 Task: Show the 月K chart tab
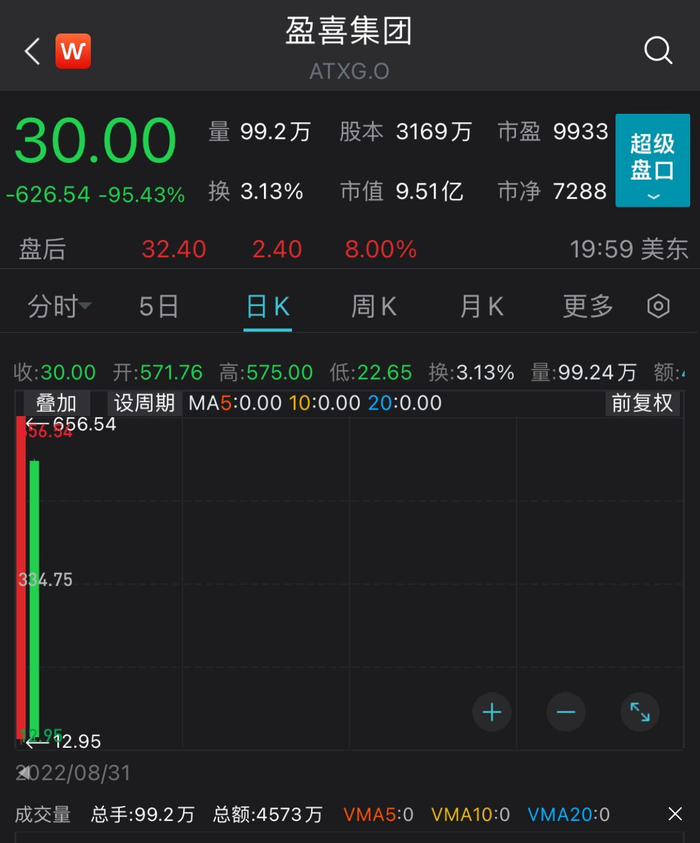[x=481, y=306]
